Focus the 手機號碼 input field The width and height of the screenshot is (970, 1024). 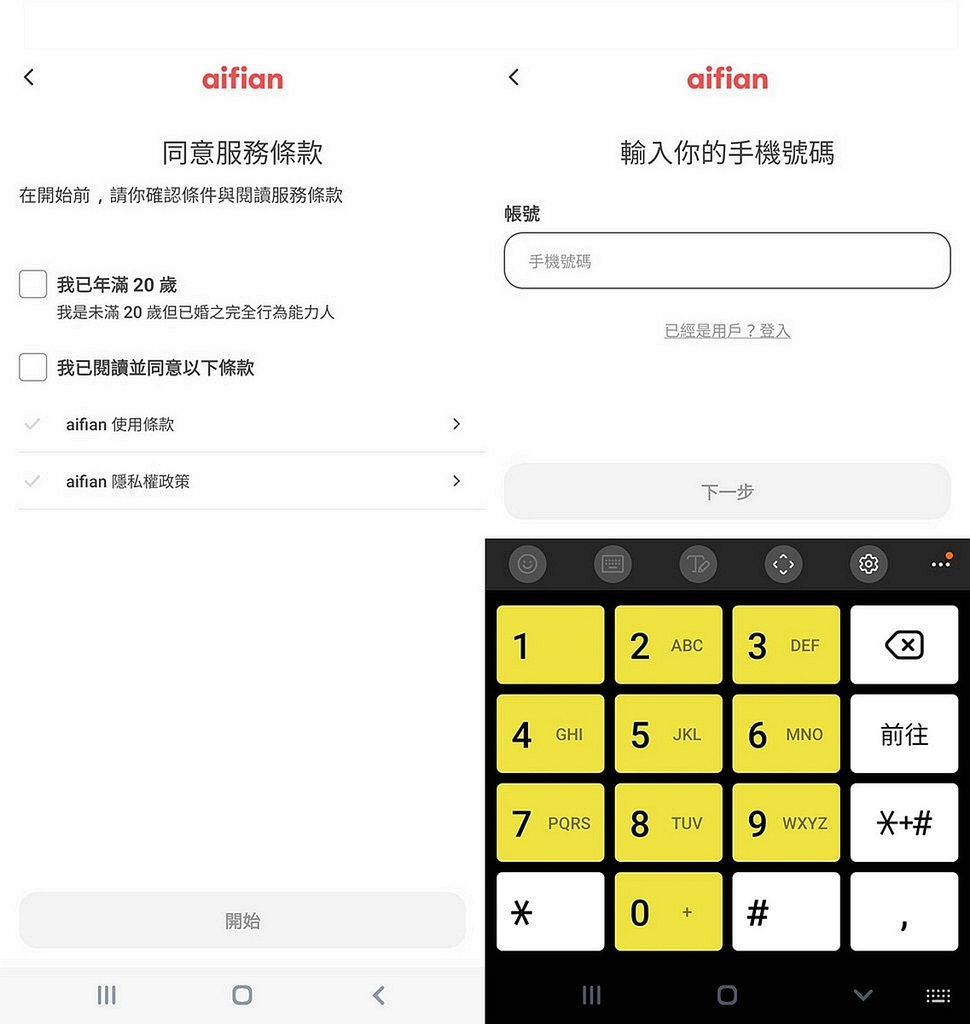pos(727,261)
